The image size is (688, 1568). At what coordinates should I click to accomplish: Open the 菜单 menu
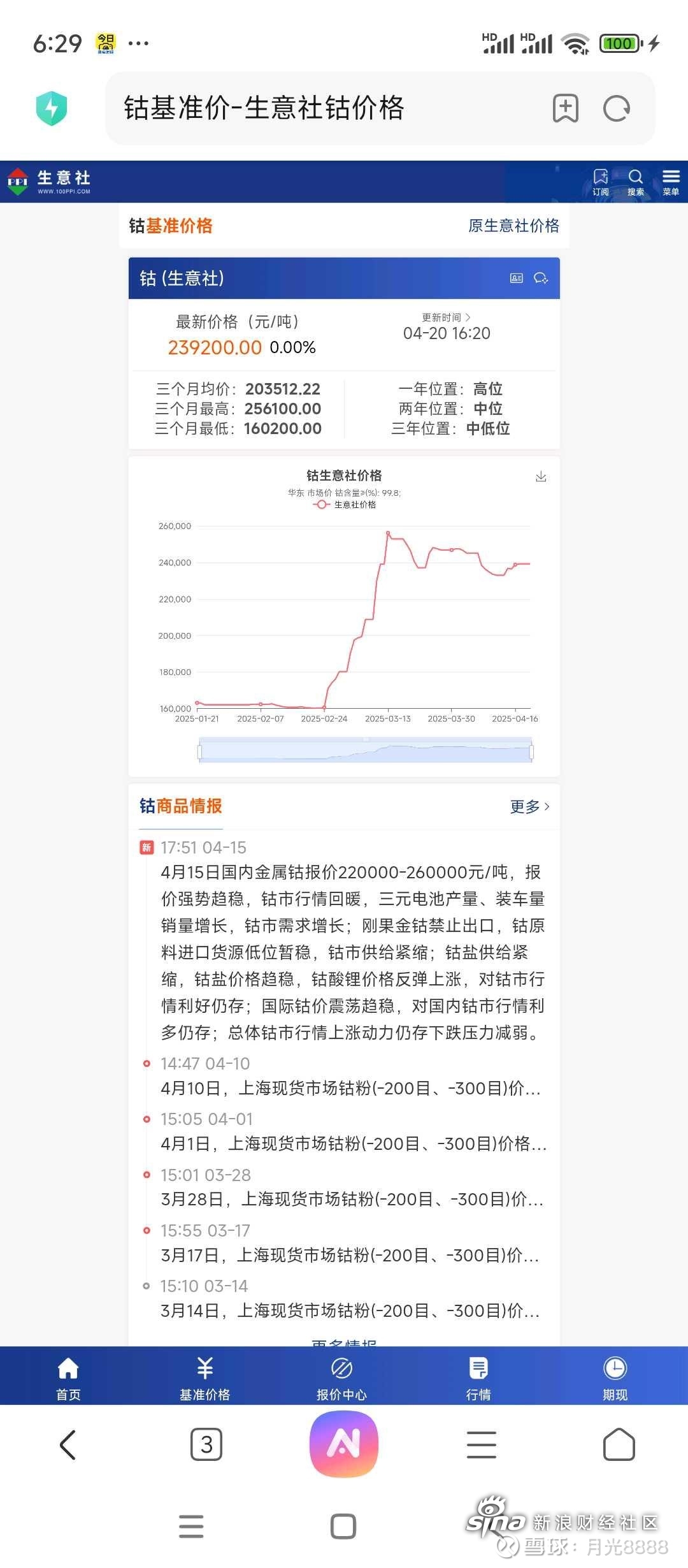(x=671, y=182)
